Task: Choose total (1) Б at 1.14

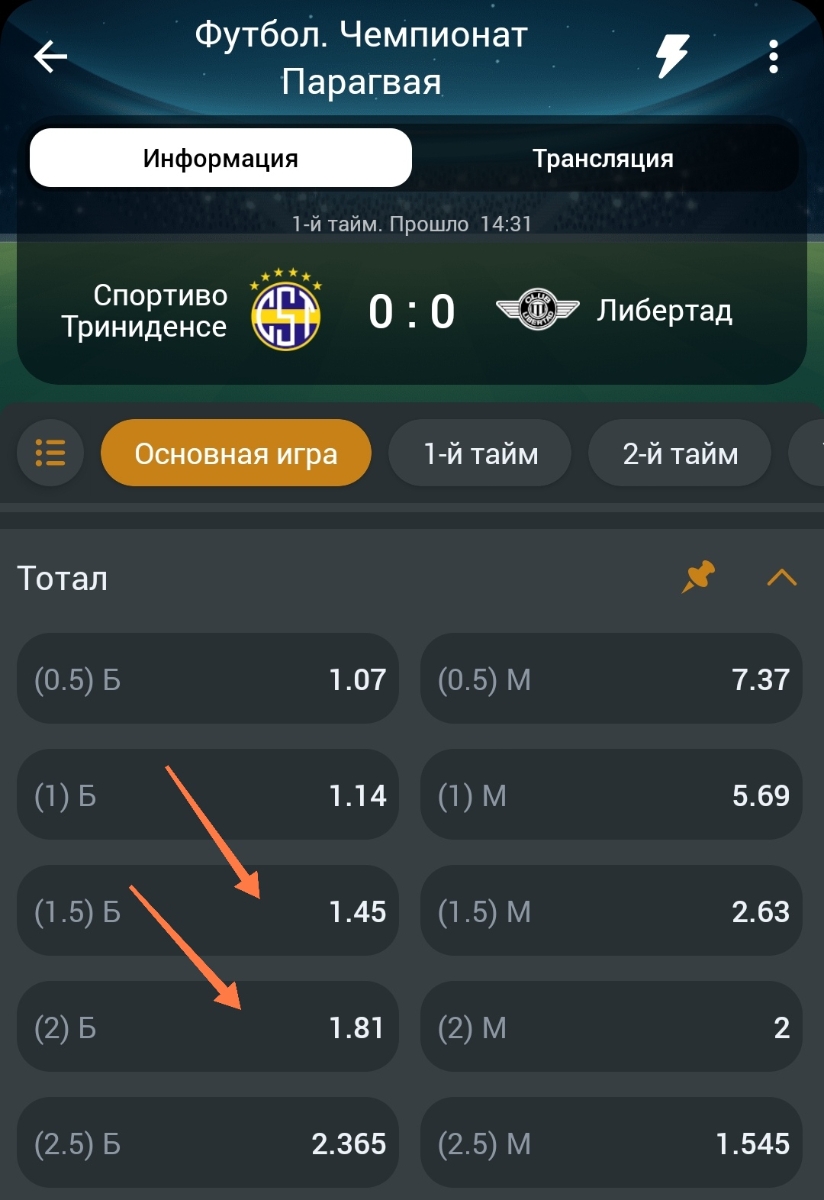Action: click(208, 796)
